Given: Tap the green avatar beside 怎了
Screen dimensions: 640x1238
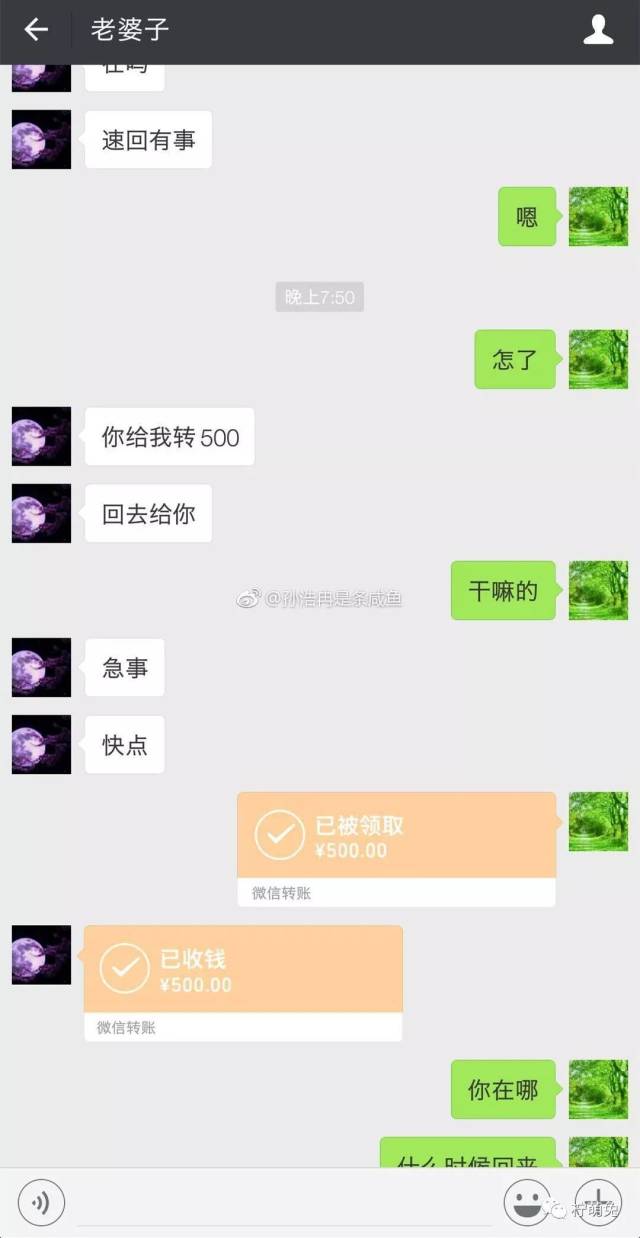Looking at the screenshot, I should (598, 359).
